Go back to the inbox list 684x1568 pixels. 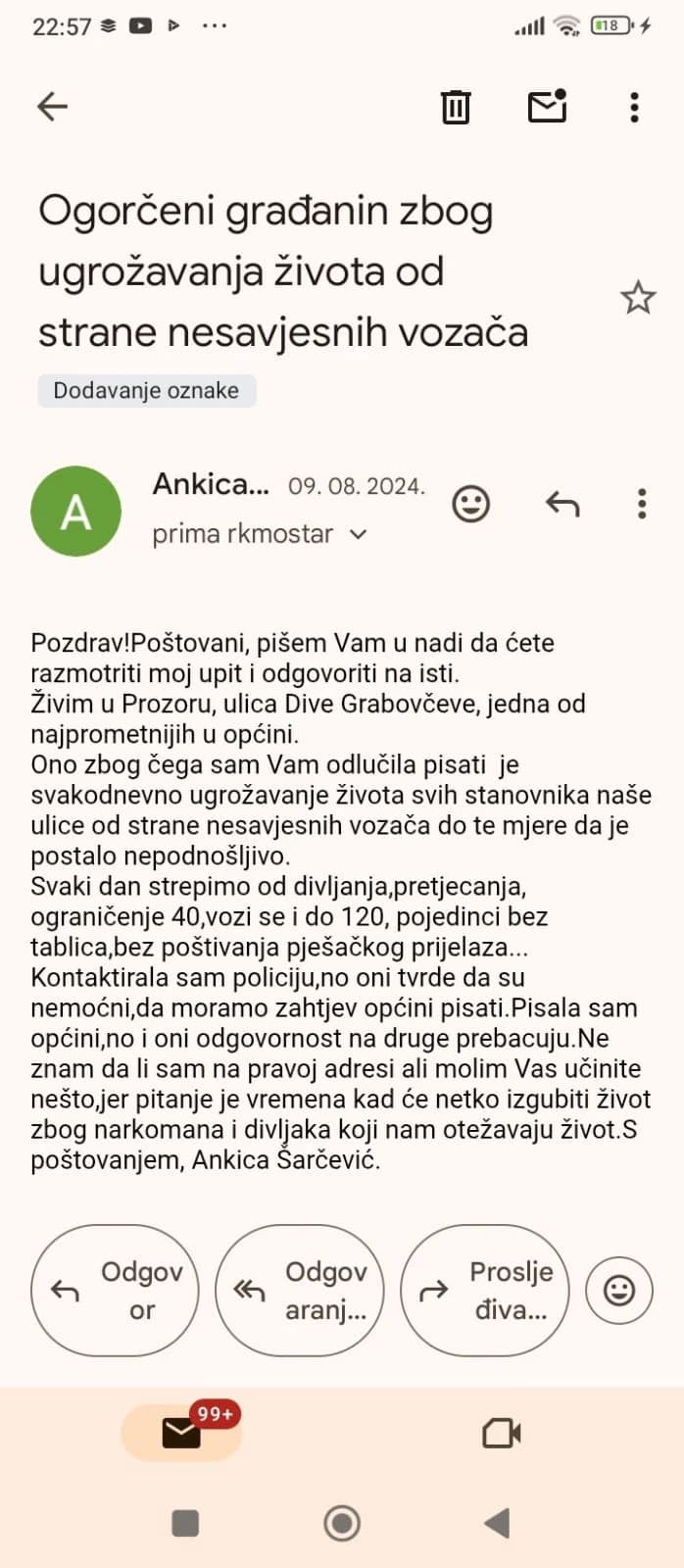coord(52,106)
